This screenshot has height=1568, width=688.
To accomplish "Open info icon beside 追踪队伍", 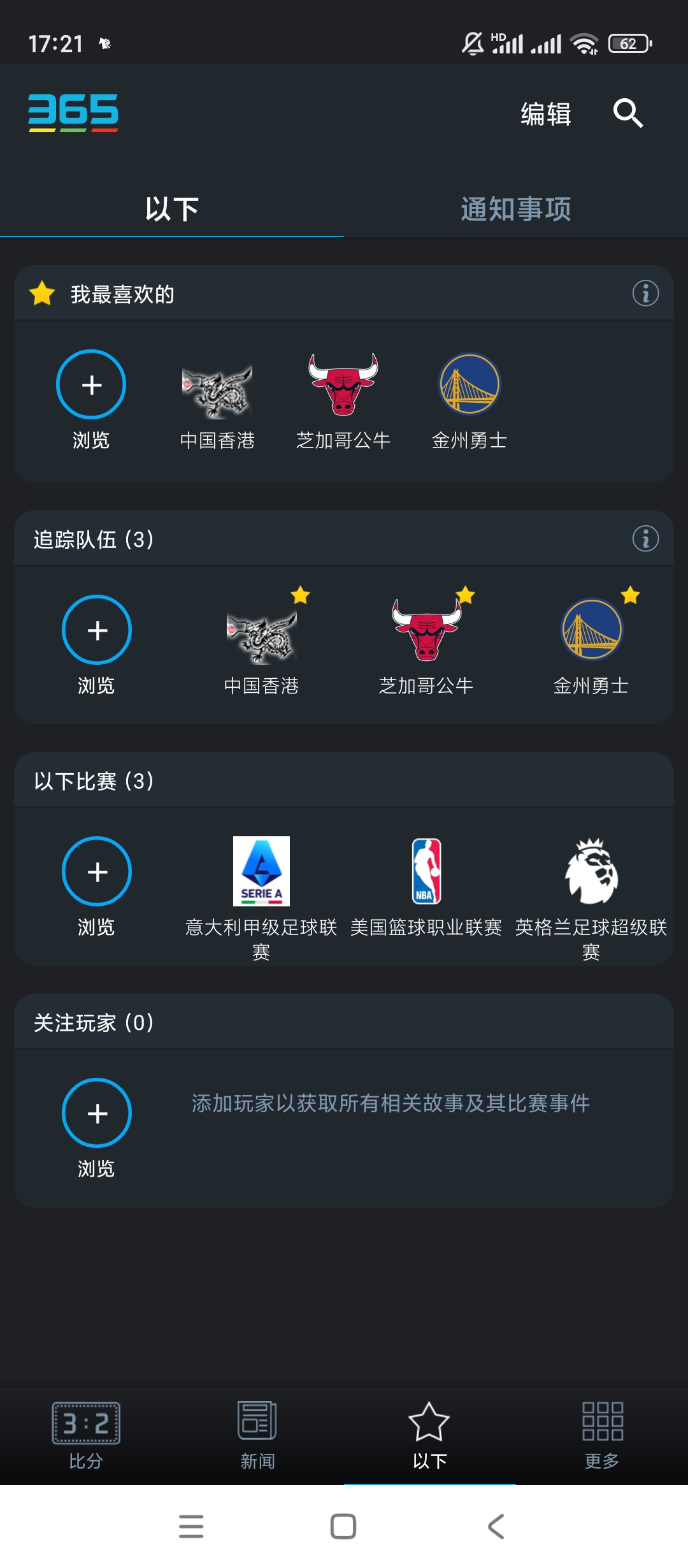I will 645,539.
